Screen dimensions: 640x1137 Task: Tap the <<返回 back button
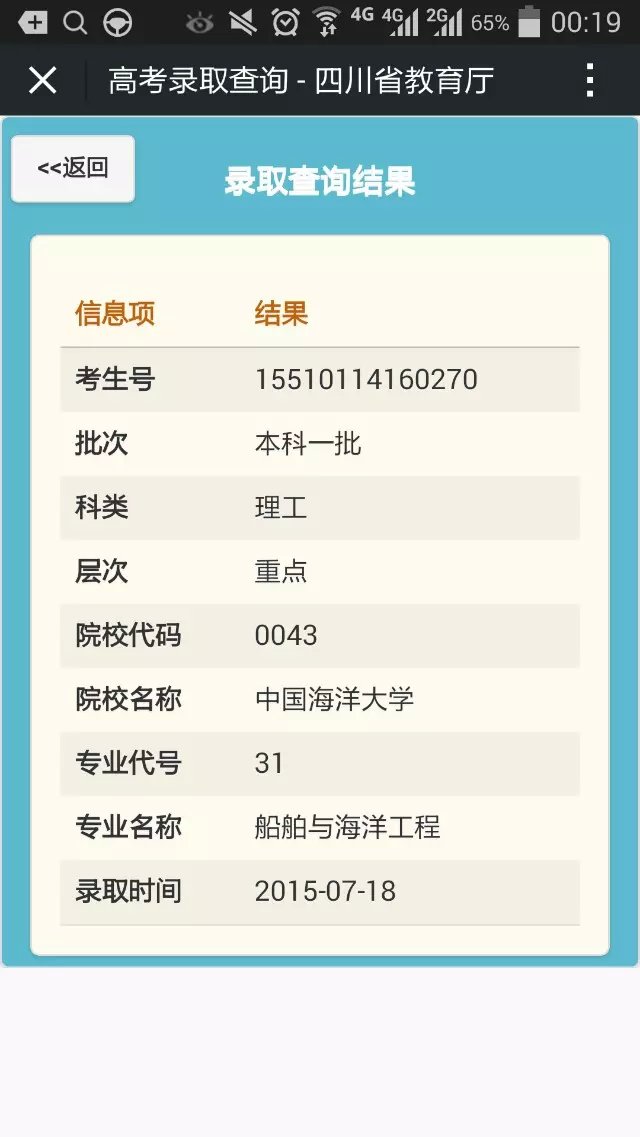pos(72,168)
